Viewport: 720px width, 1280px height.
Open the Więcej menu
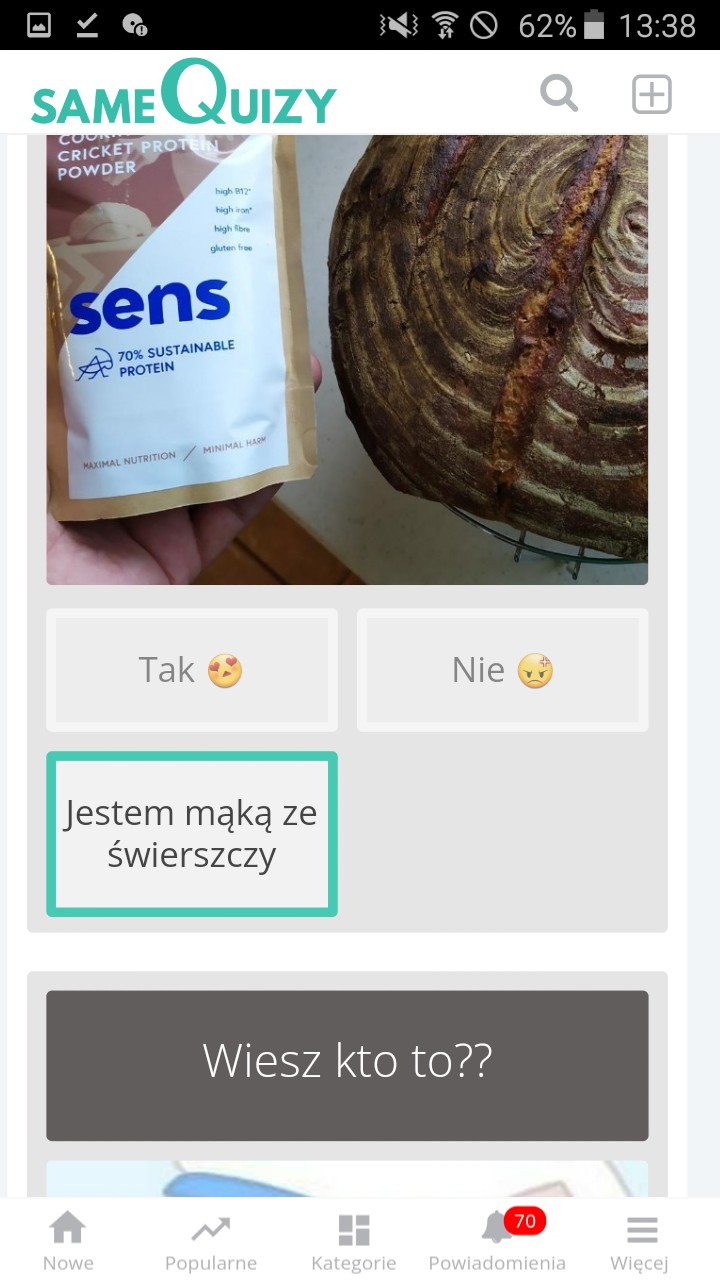click(640, 1240)
